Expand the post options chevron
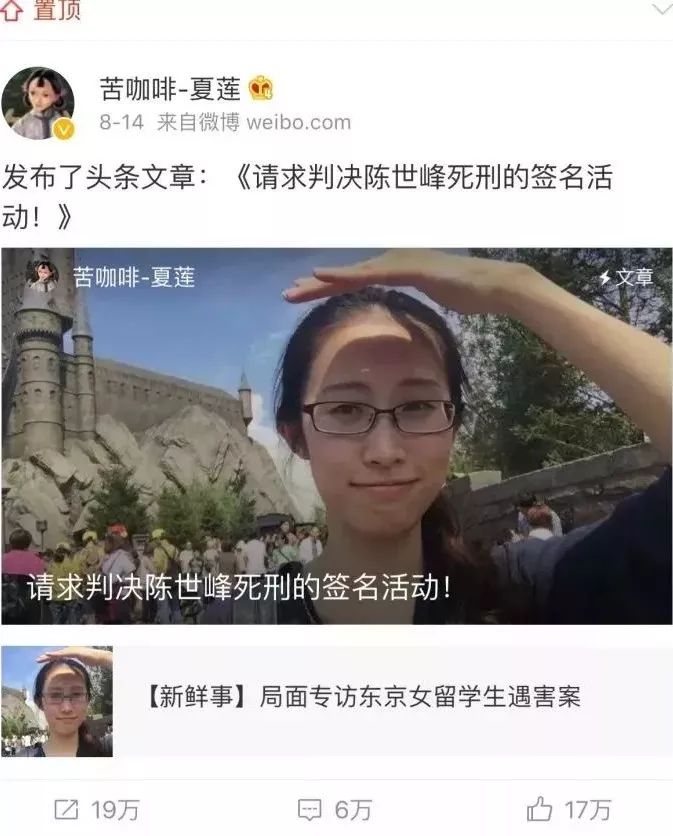This screenshot has height=836, width=673. point(661,9)
